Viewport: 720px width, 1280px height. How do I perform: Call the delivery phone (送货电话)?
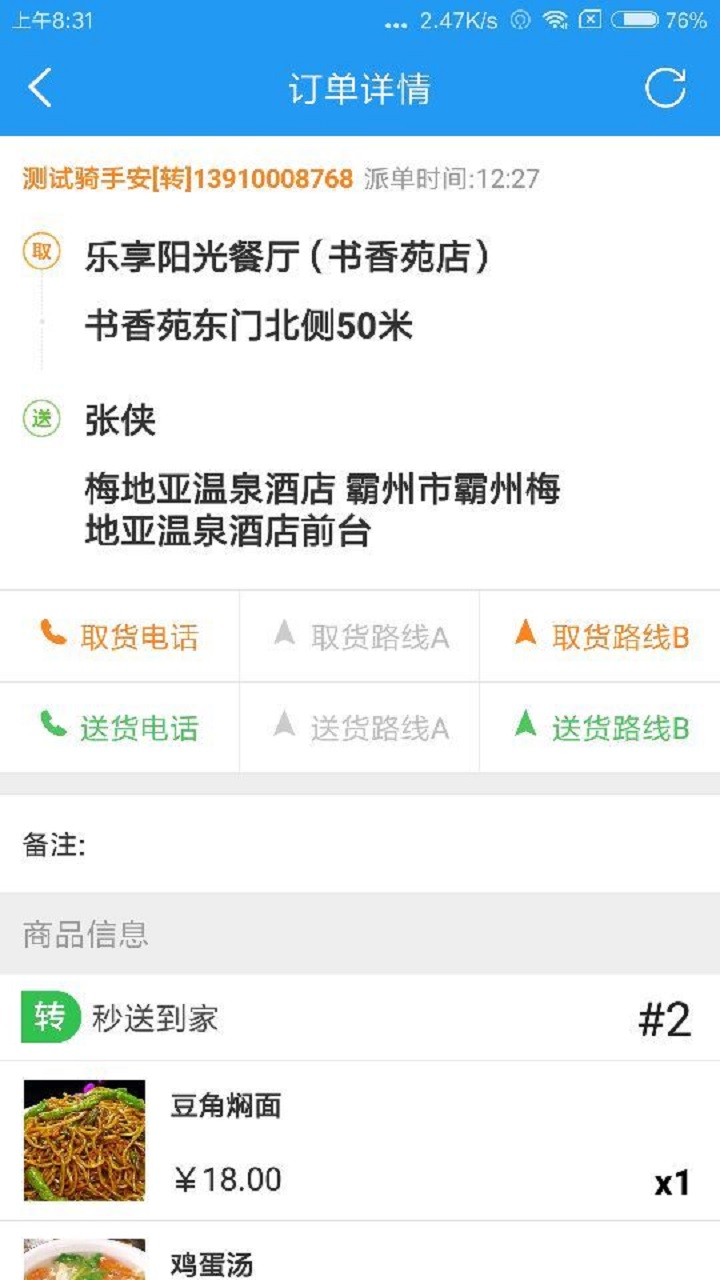pyautogui.click(x=120, y=728)
